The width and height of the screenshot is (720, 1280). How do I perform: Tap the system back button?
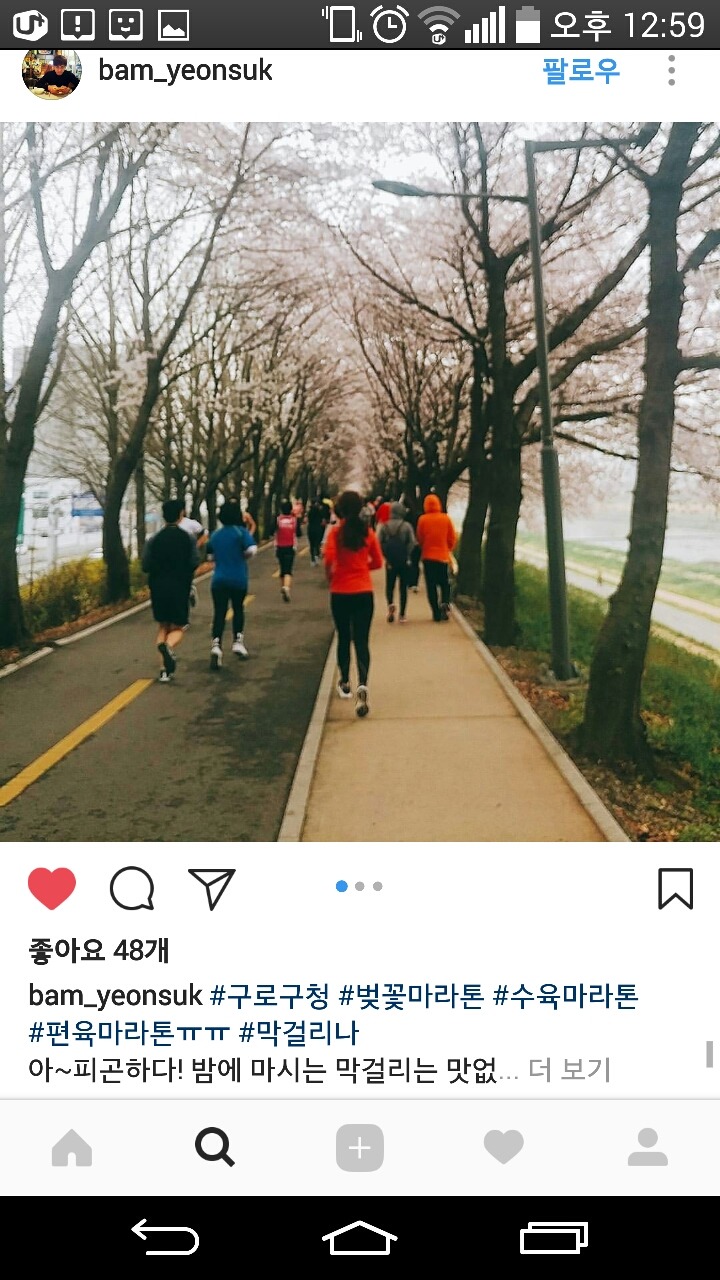[165, 1238]
